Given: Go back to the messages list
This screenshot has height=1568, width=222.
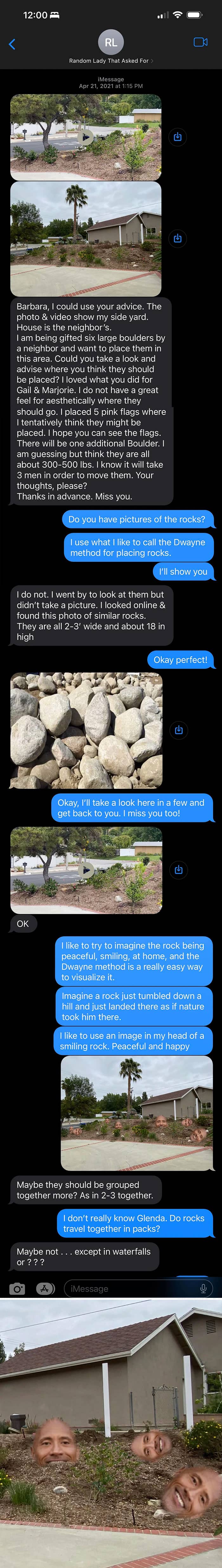Looking at the screenshot, I should pos(12,44).
